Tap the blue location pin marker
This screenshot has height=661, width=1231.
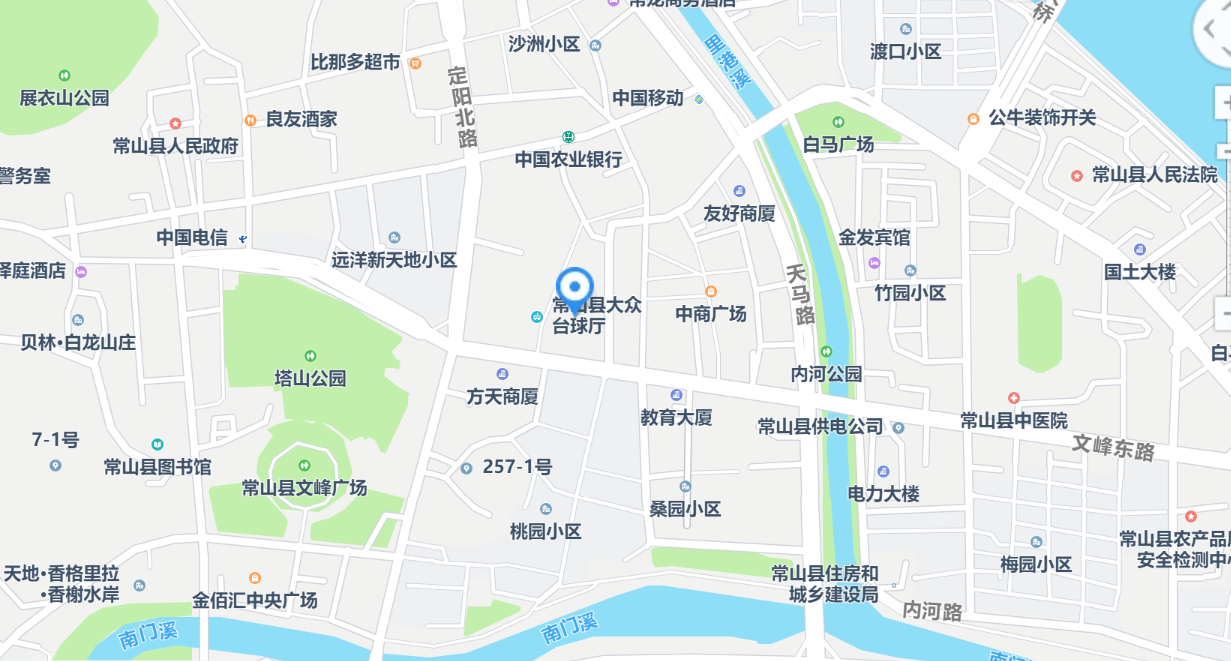[x=574, y=288]
